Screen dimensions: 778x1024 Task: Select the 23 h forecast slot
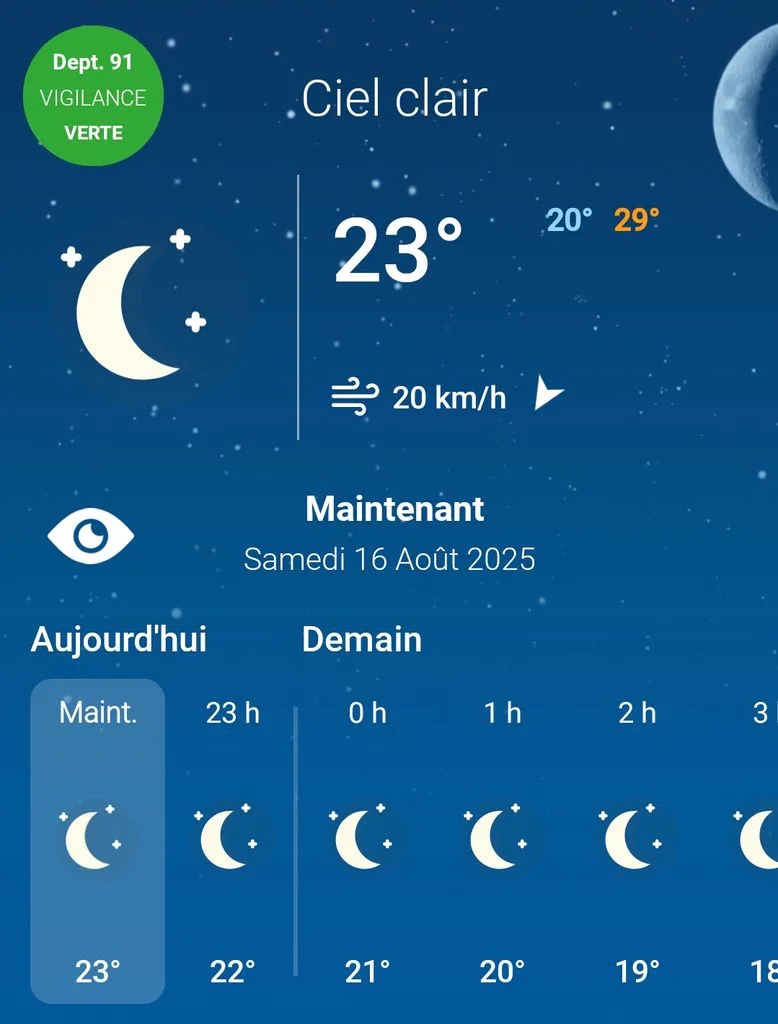tap(233, 841)
